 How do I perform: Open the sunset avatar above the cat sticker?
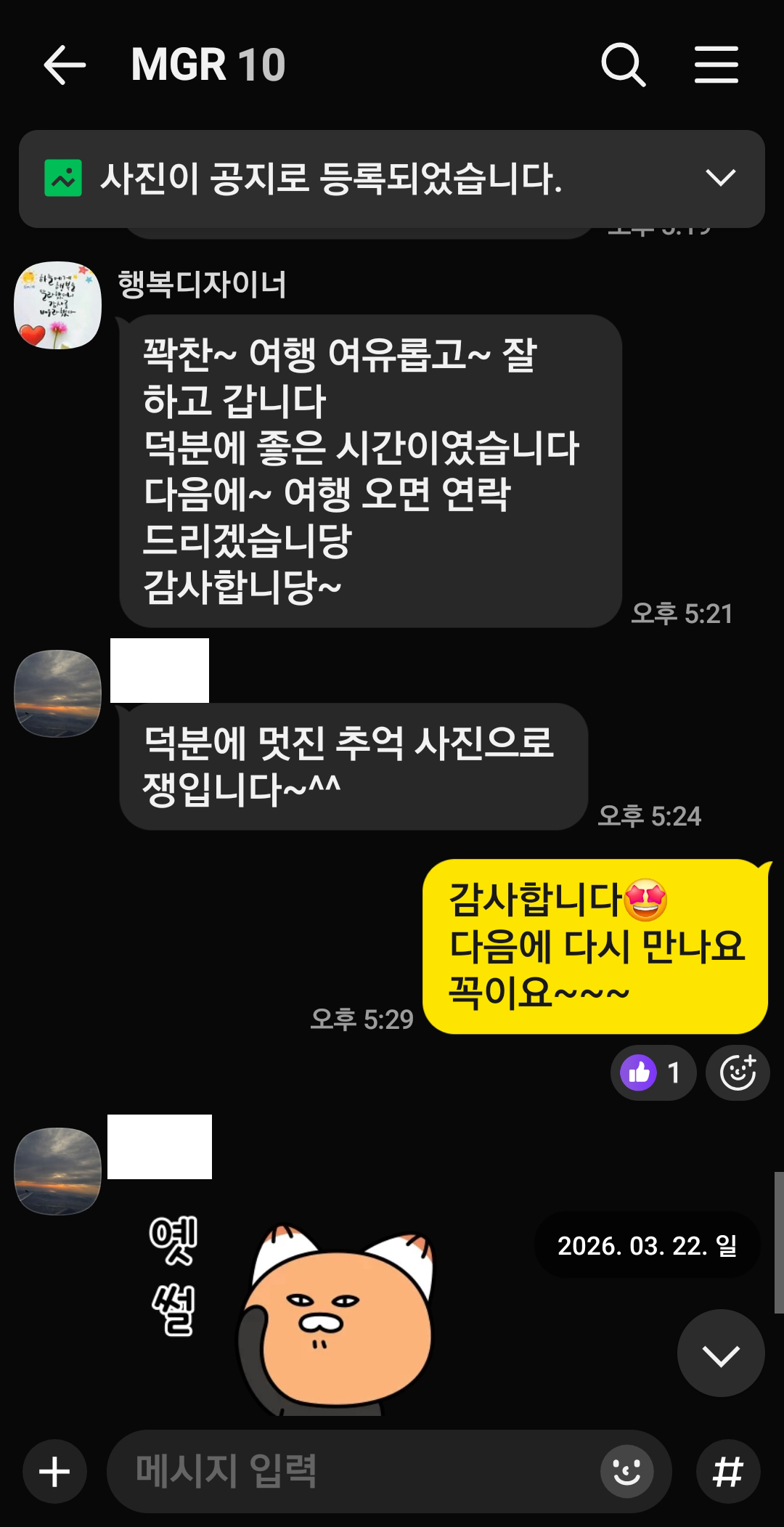pyautogui.click(x=58, y=1171)
